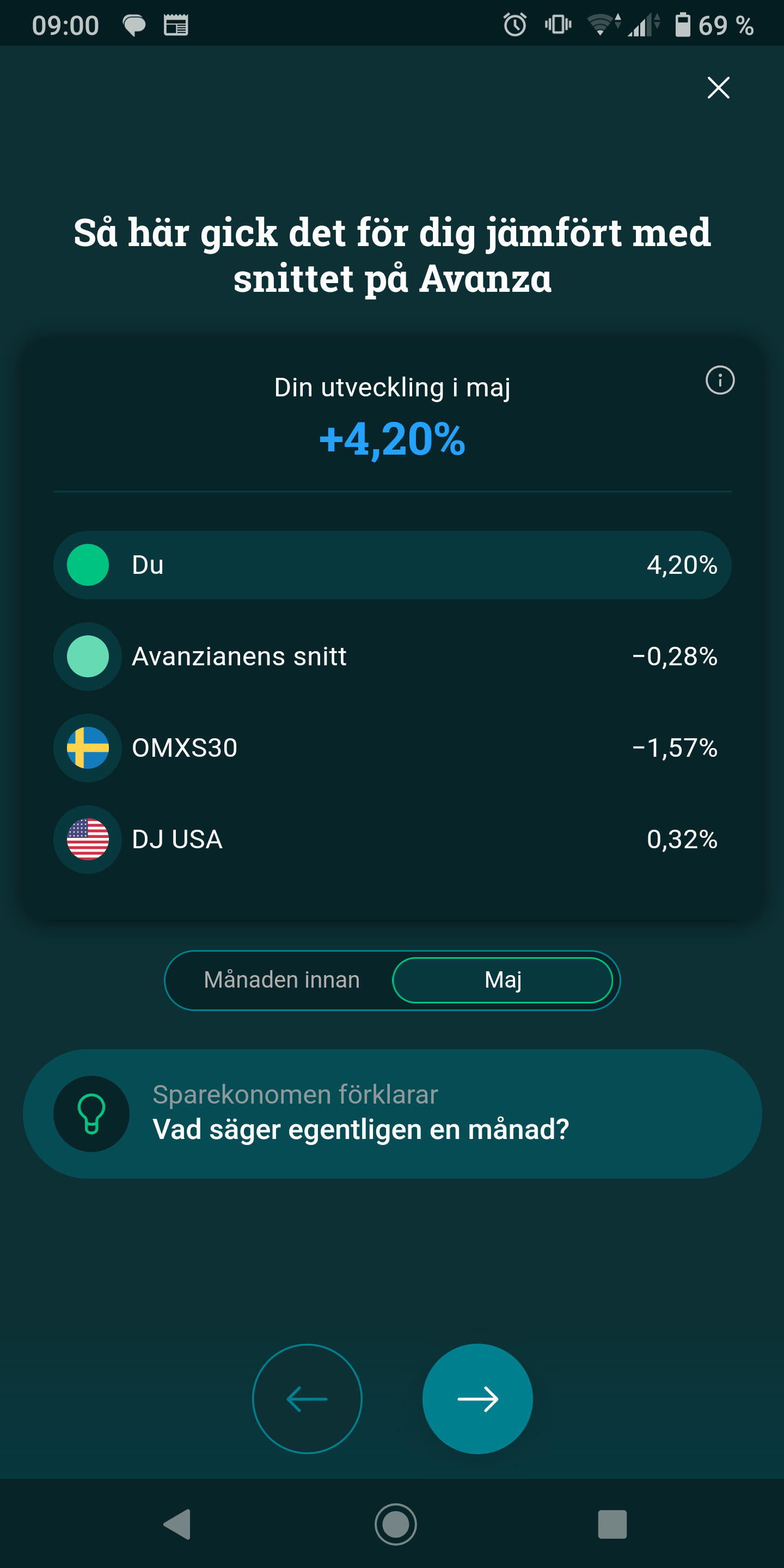Image resolution: width=784 pixels, height=1568 pixels.
Task: Select the Maj segment
Action: click(x=503, y=980)
